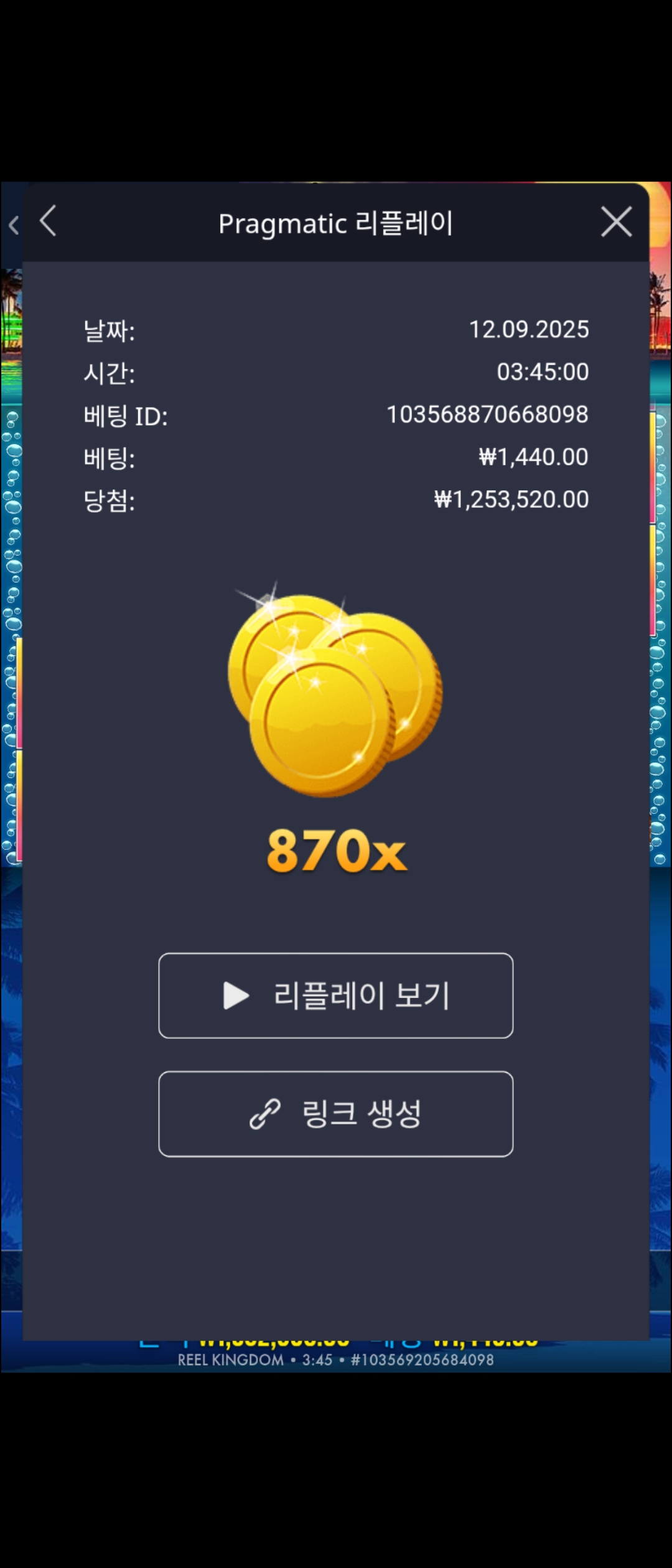
Task: Tap the 리플레이 보기 button
Action: coord(336,996)
